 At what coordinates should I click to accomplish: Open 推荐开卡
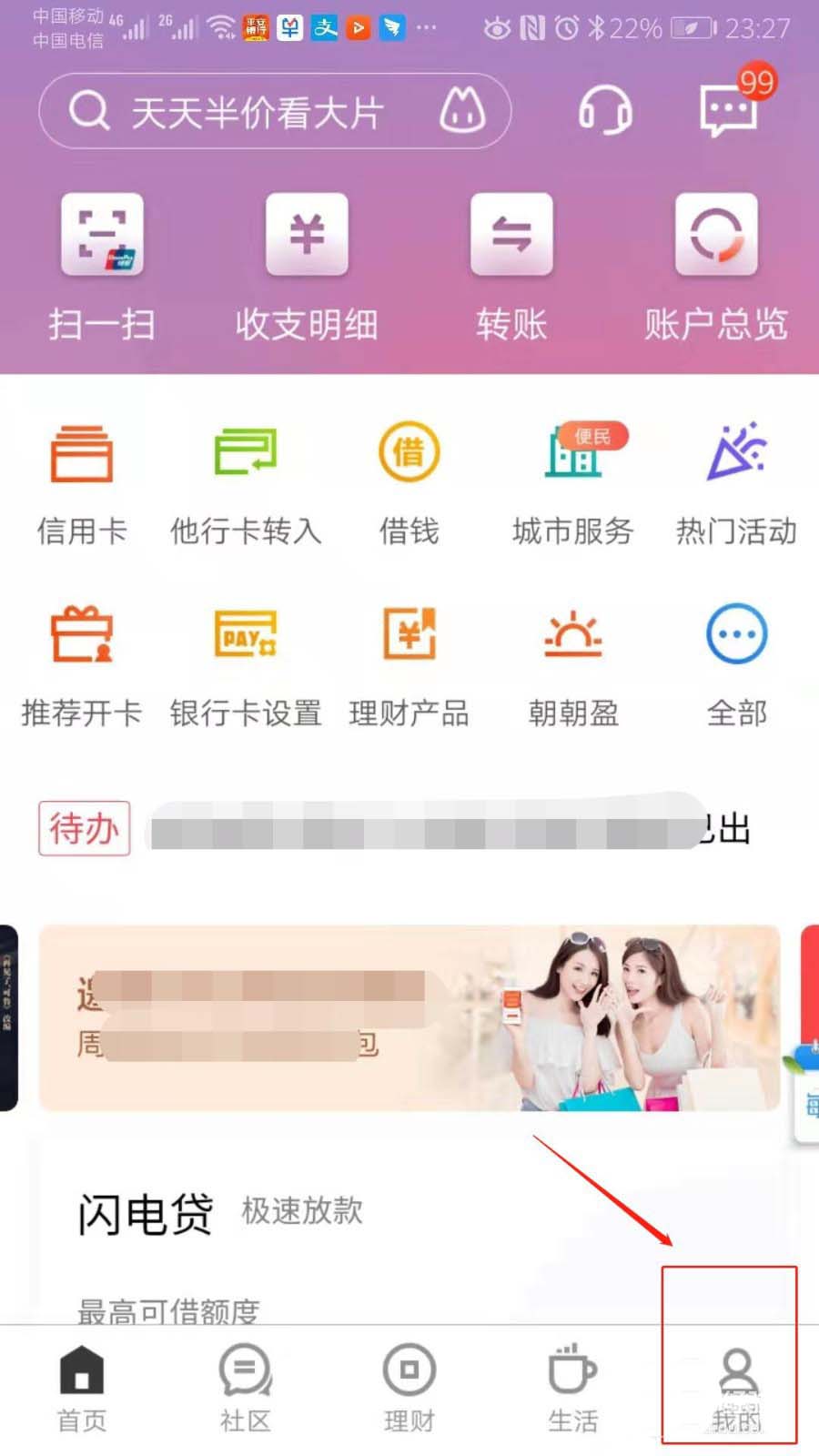tap(82, 664)
